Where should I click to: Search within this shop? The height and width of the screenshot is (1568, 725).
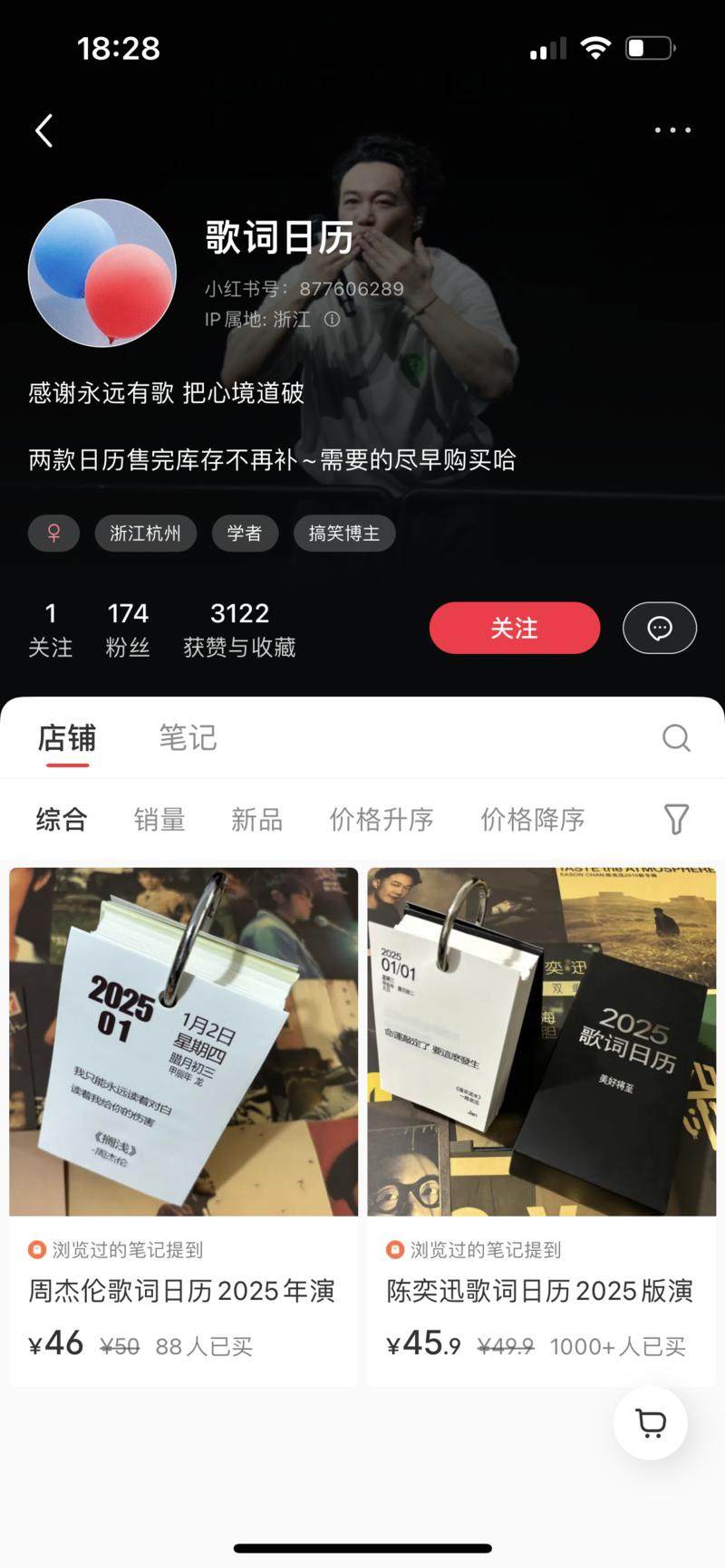tap(676, 738)
